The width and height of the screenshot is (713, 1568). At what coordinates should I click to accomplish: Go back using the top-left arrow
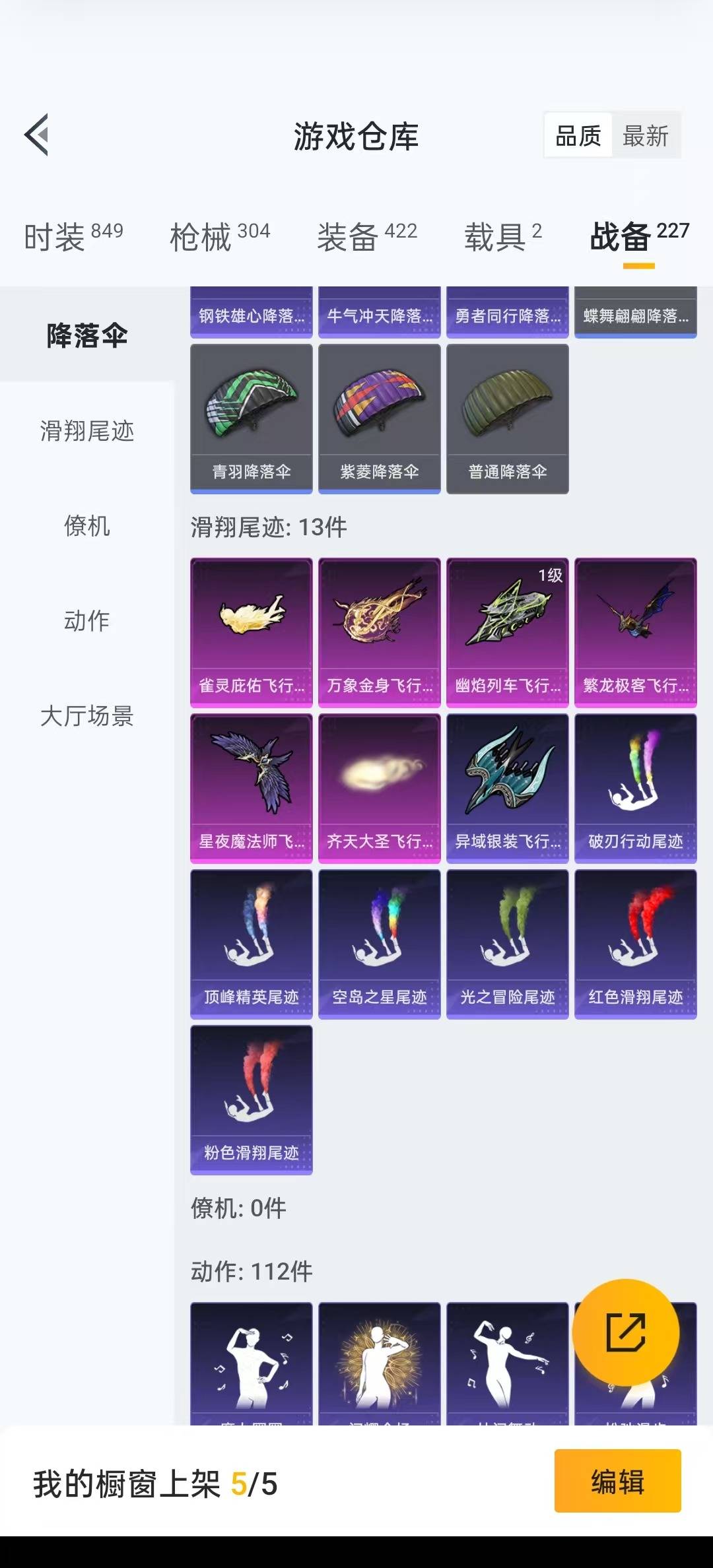pyautogui.click(x=37, y=135)
